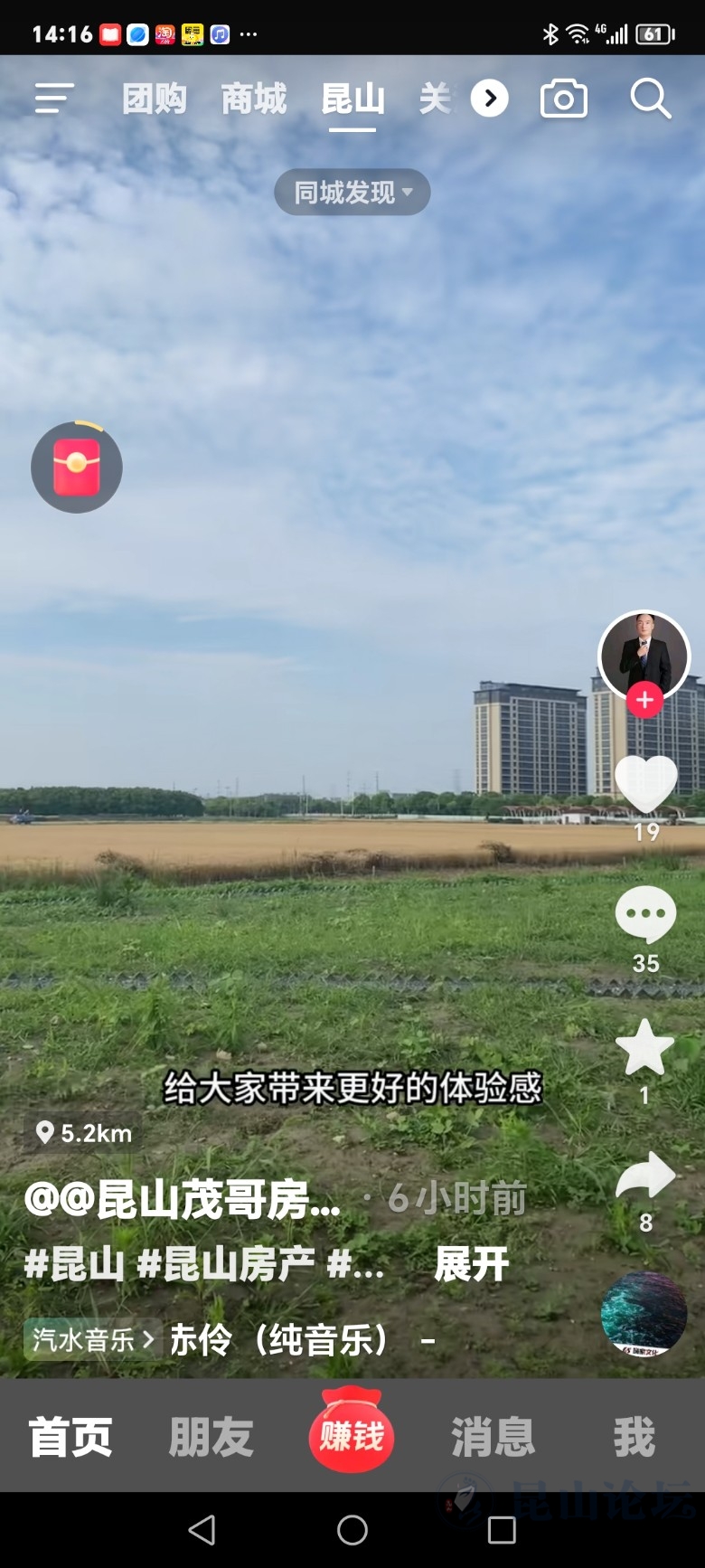Screen dimensions: 705x1568
Task: Open the 赚钱 red bag button
Action: click(x=352, y=1432)
